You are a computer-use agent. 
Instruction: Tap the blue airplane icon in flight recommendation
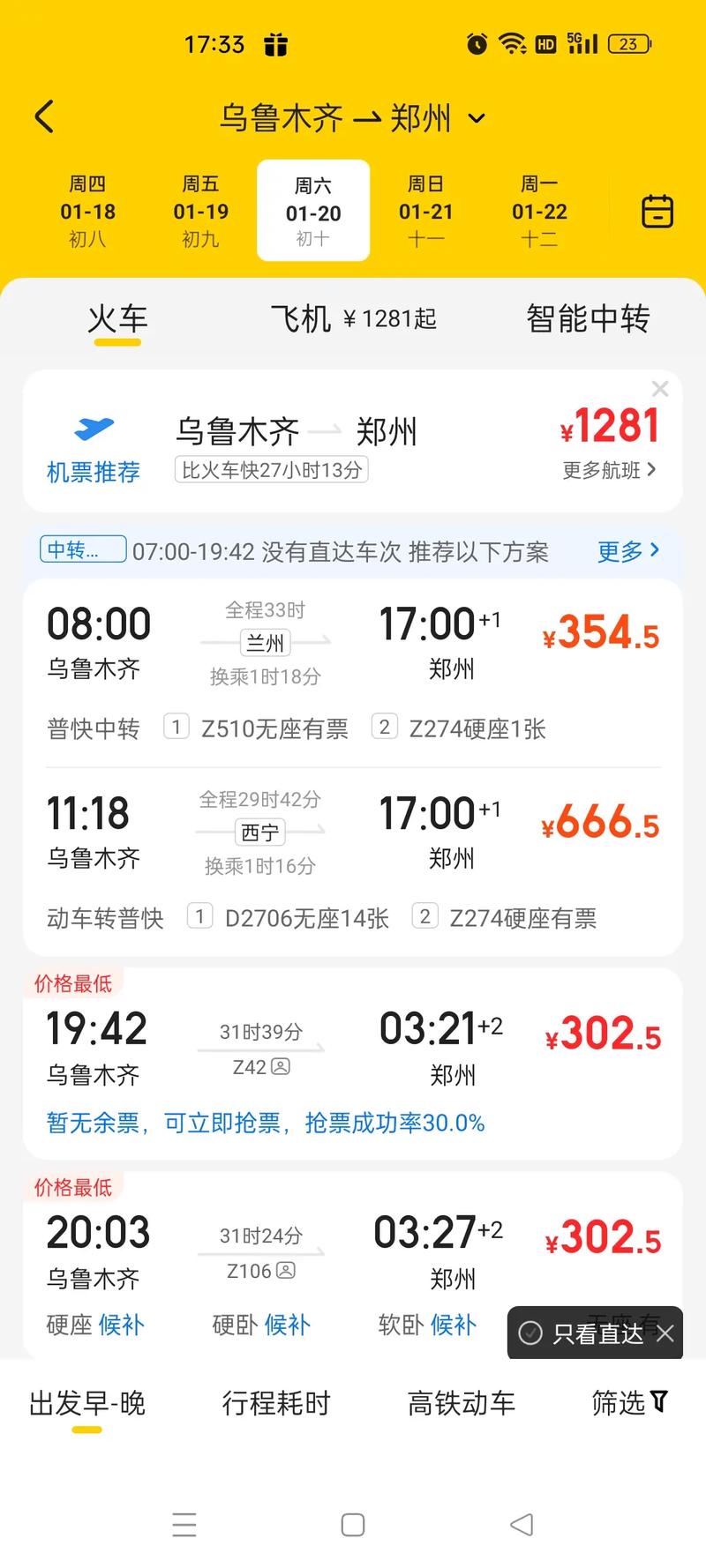coord(92,428)
